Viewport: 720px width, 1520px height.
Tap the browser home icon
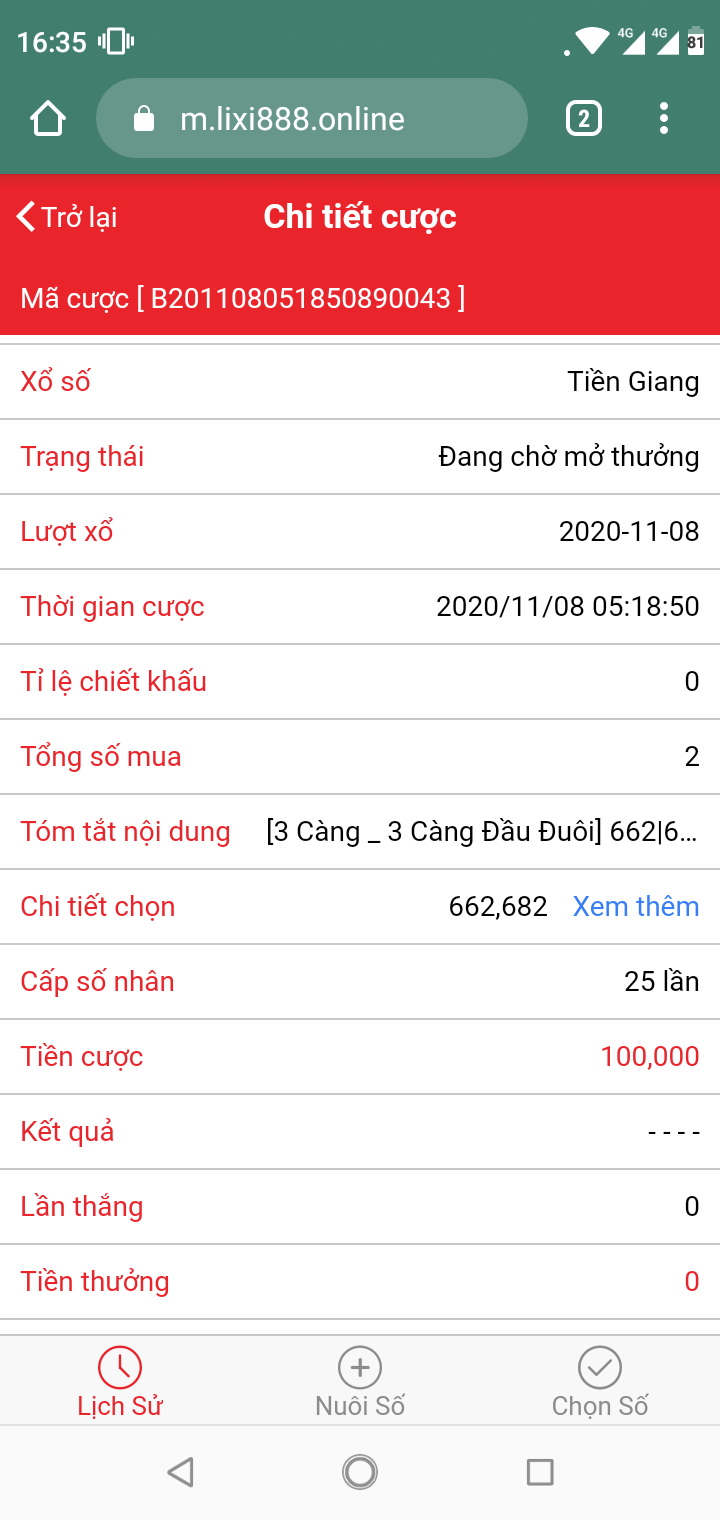tap(48, 119)
